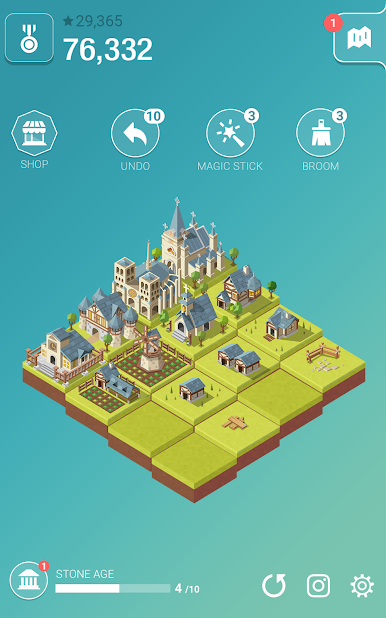Image resolution: width=386 pixels, height=618 pixels.
Task: Use the Broom item
Action: tap(321, 133)
